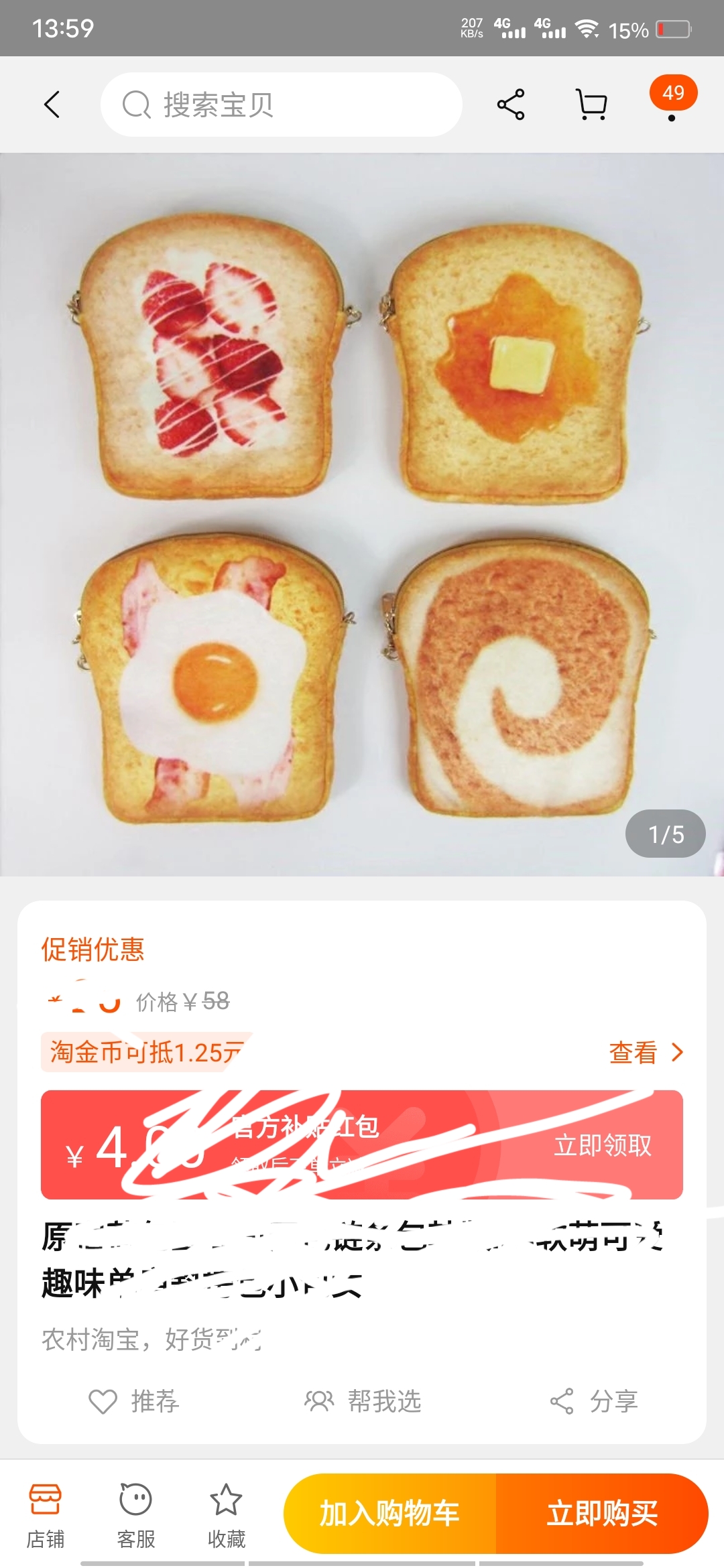Tap 查看 to view promotion details

[645, 1053]
